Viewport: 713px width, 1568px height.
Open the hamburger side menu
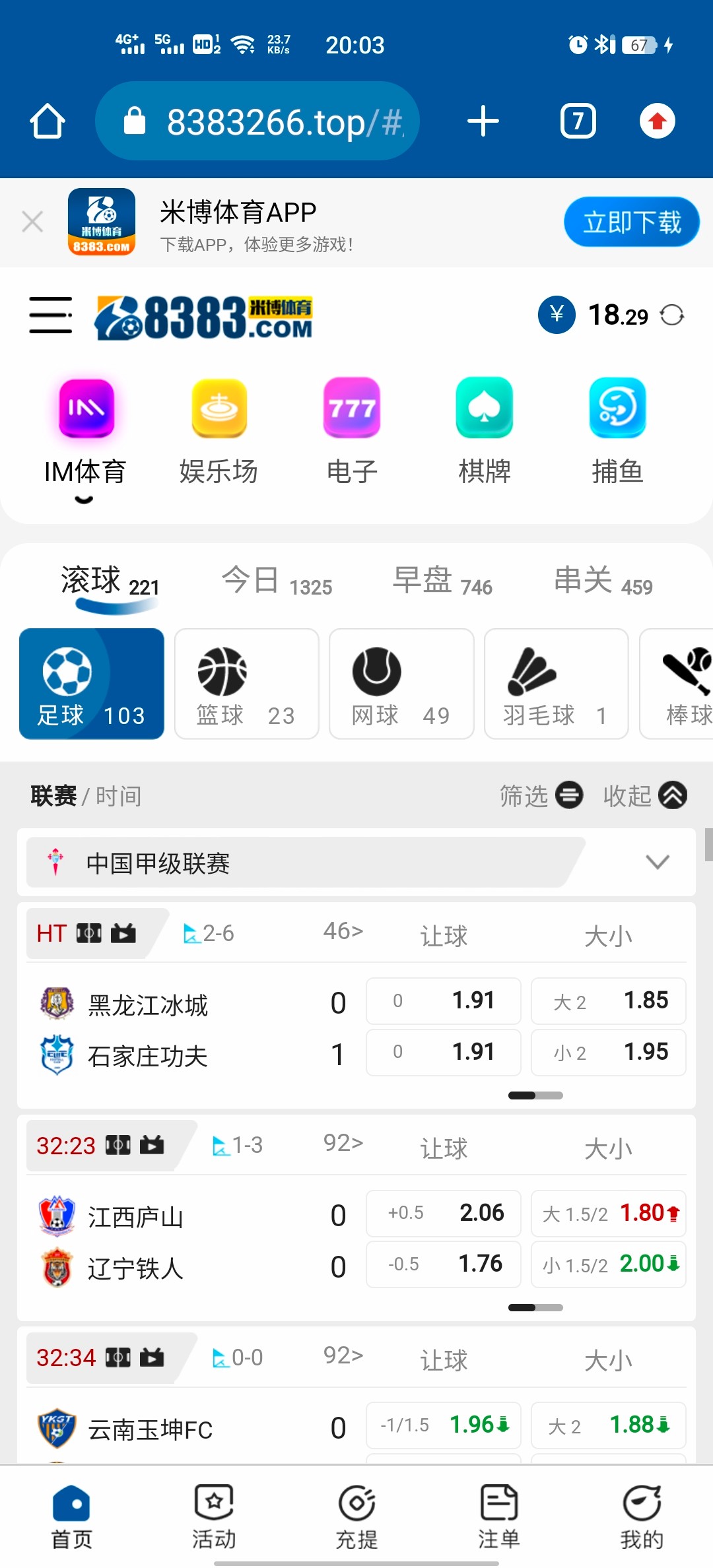[x=50, y=315]
